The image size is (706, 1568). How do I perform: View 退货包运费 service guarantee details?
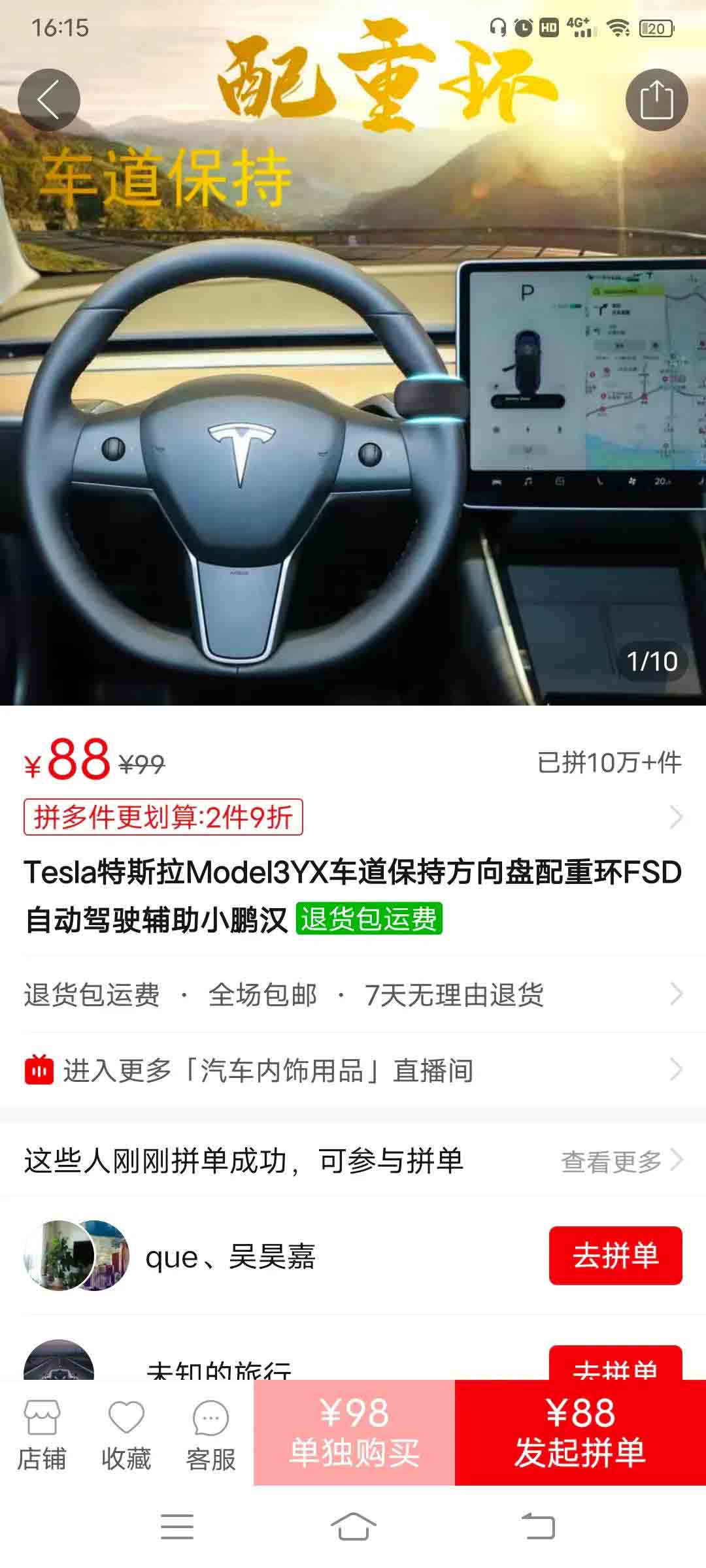click(353, 995)
